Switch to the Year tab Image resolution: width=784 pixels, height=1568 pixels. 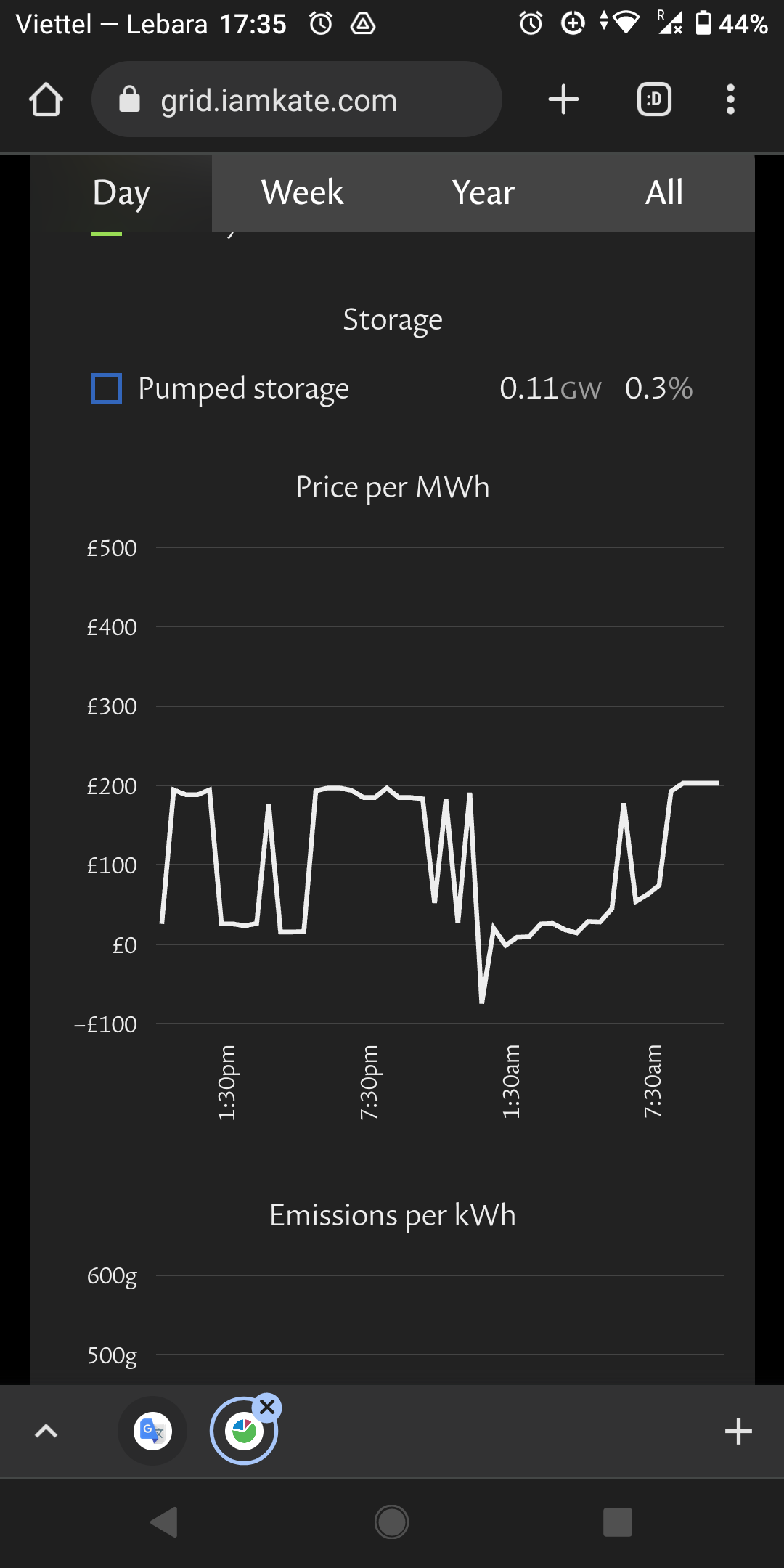coord(483,192)
